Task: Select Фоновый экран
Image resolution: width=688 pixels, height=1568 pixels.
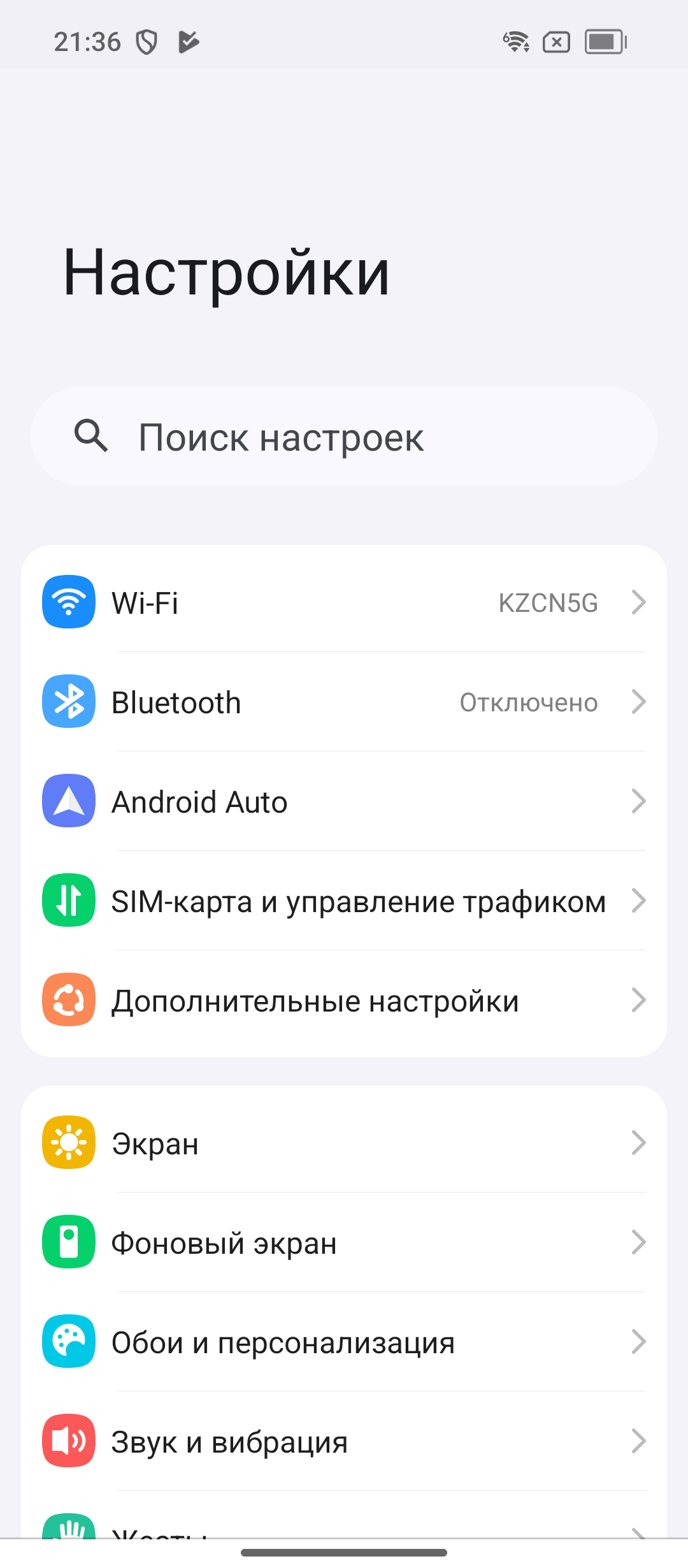Action: tap(344, 1243)
